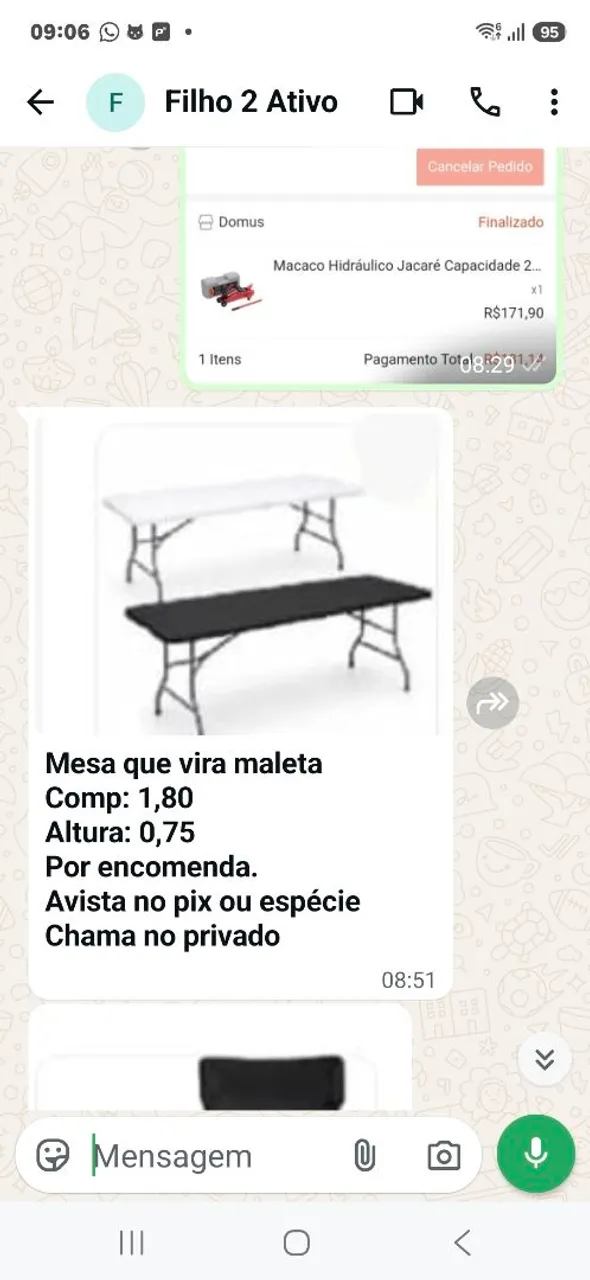Open the folding table photo

pos(240,576)
